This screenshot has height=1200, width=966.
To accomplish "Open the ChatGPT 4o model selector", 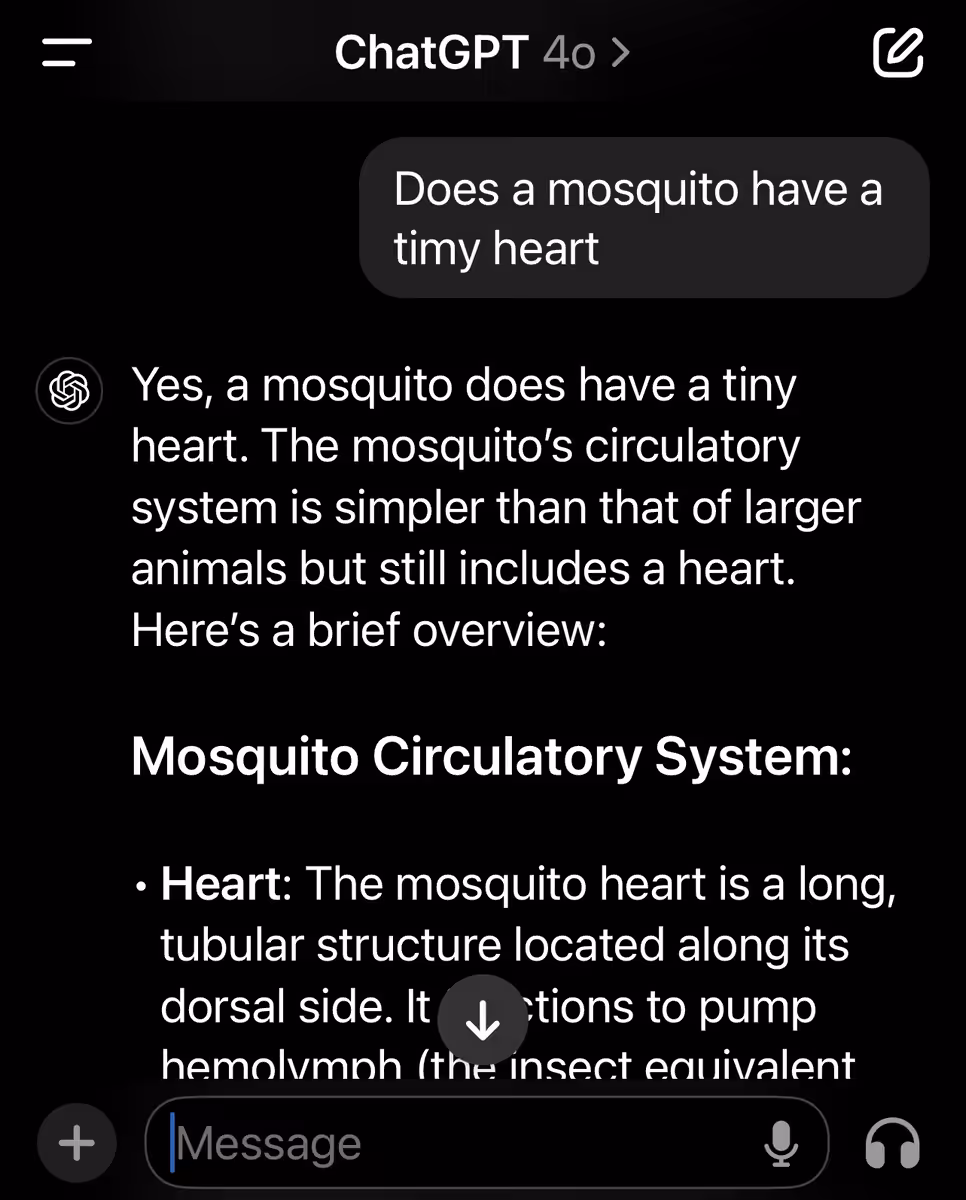I will click(483, 53).
